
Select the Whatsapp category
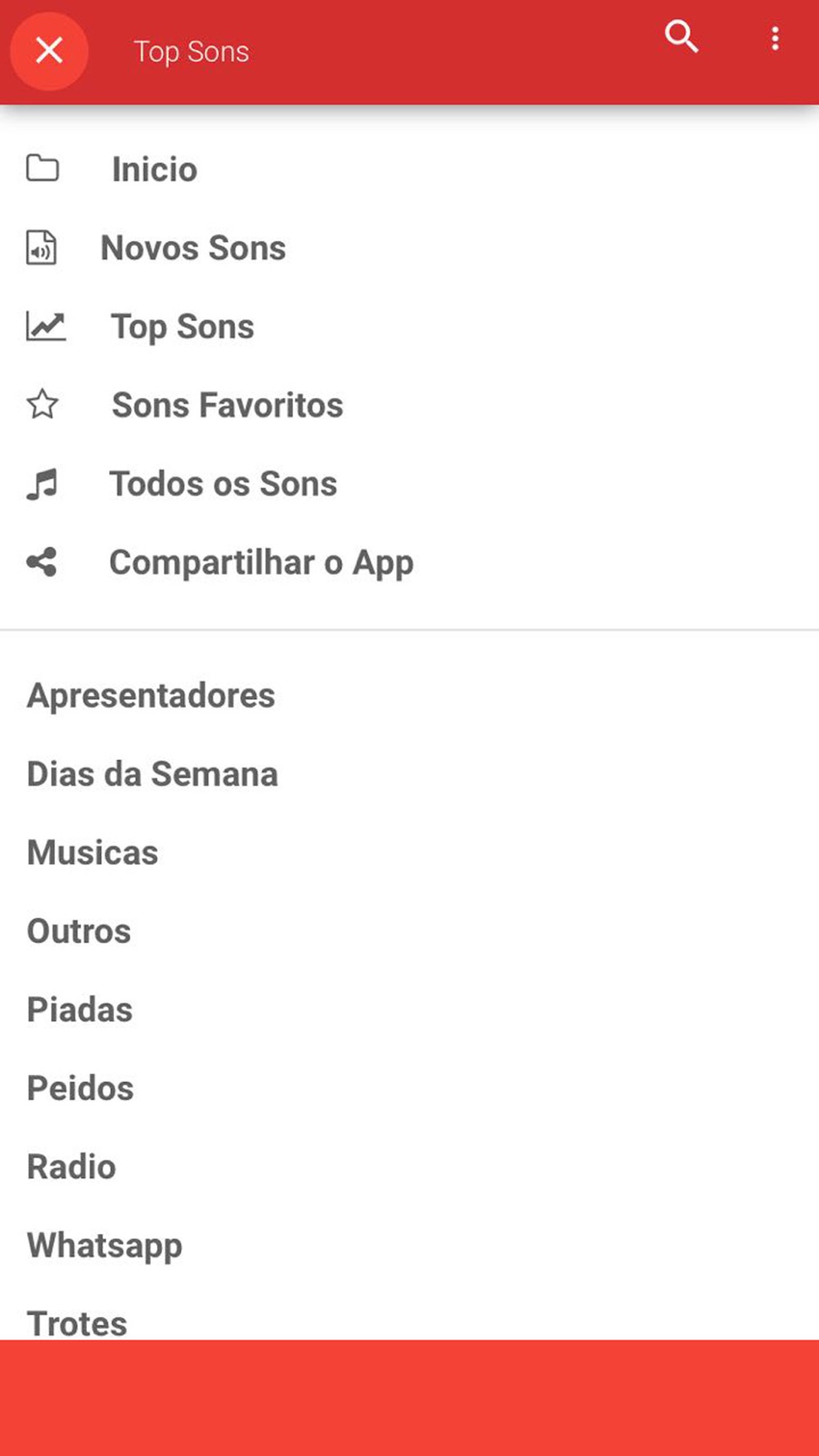(409, 1246)
